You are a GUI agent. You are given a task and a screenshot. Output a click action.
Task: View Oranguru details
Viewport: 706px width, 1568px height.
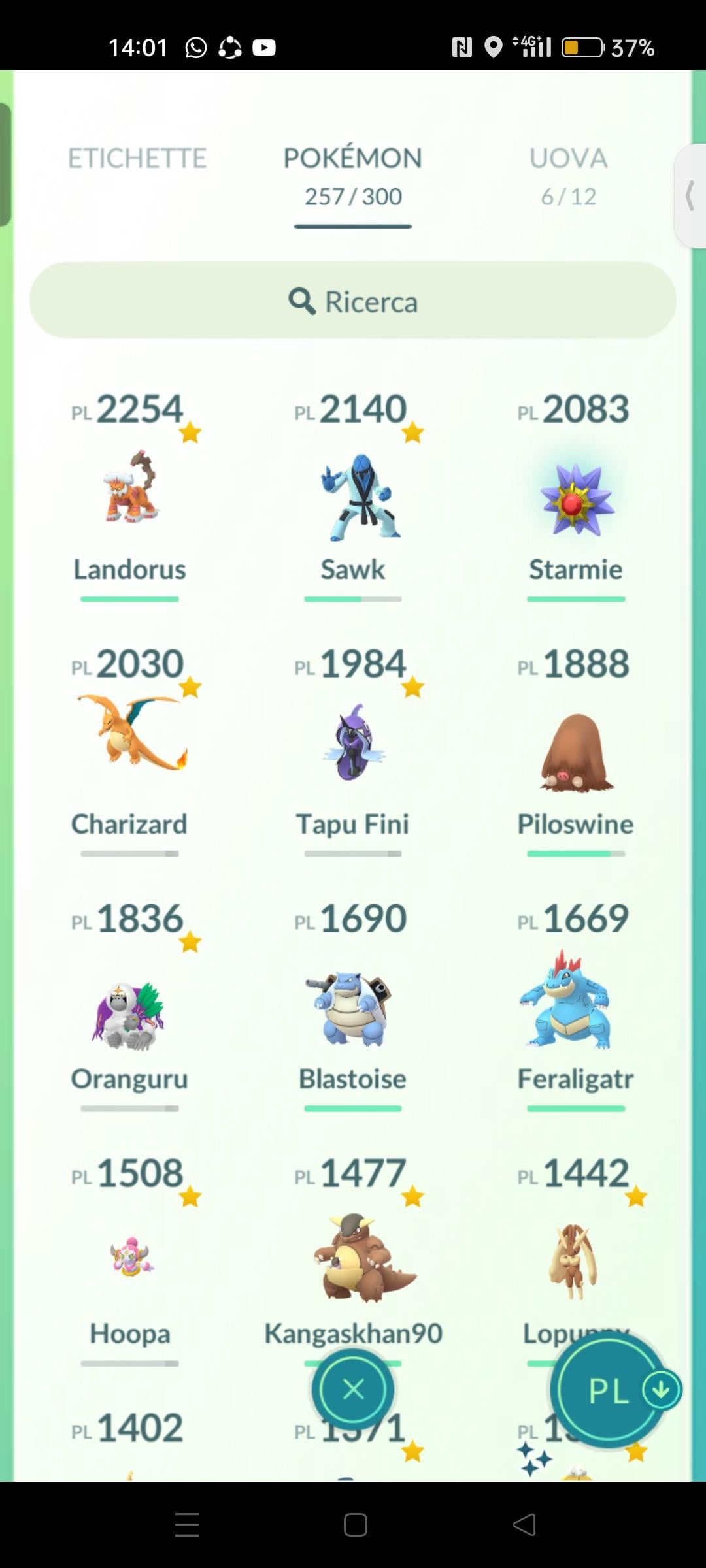click(x=130, y=1013)
